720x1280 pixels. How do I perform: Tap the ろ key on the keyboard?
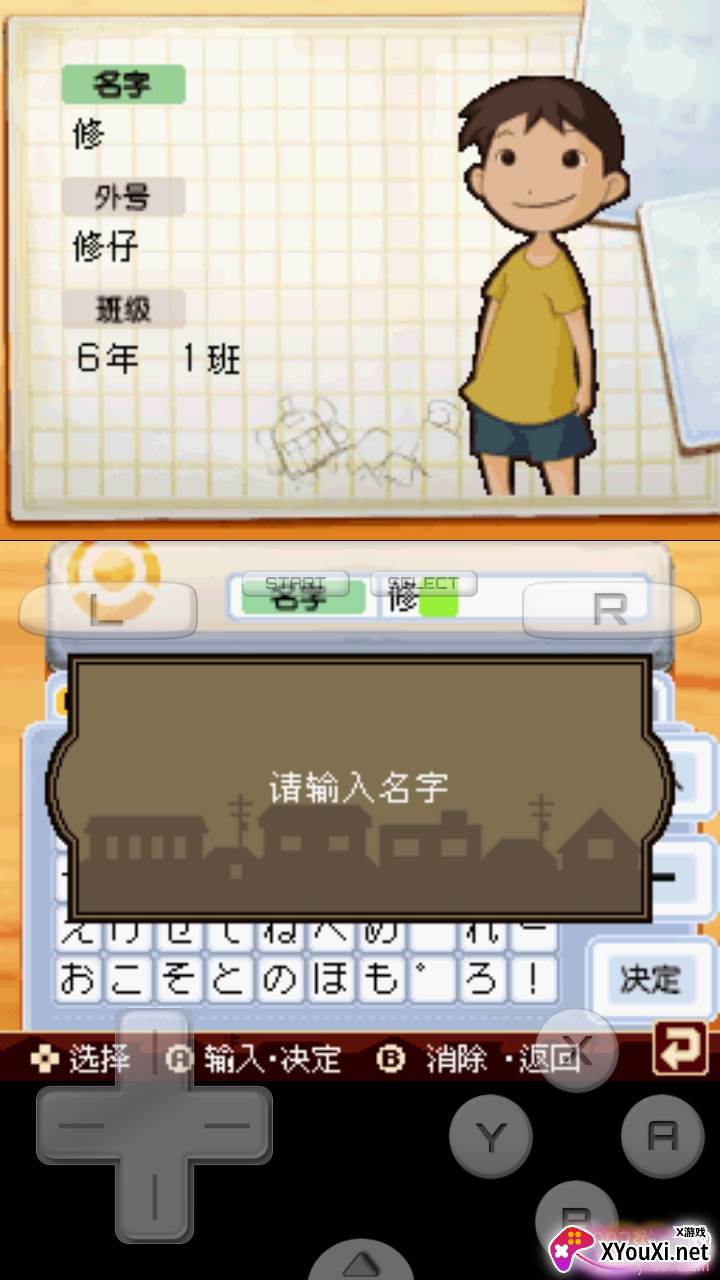pos(484,980)
